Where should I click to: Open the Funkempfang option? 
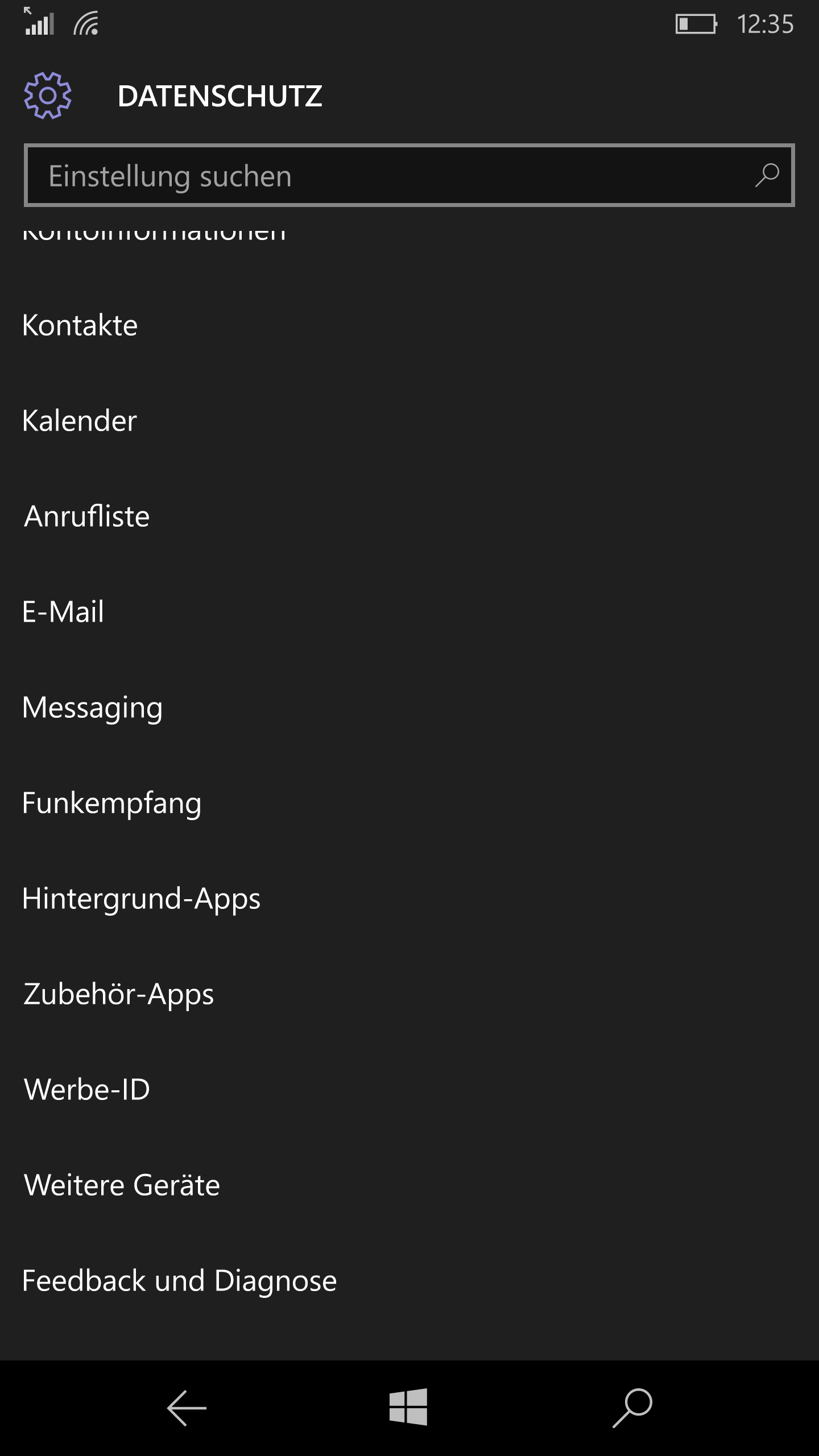pos(111,803)
